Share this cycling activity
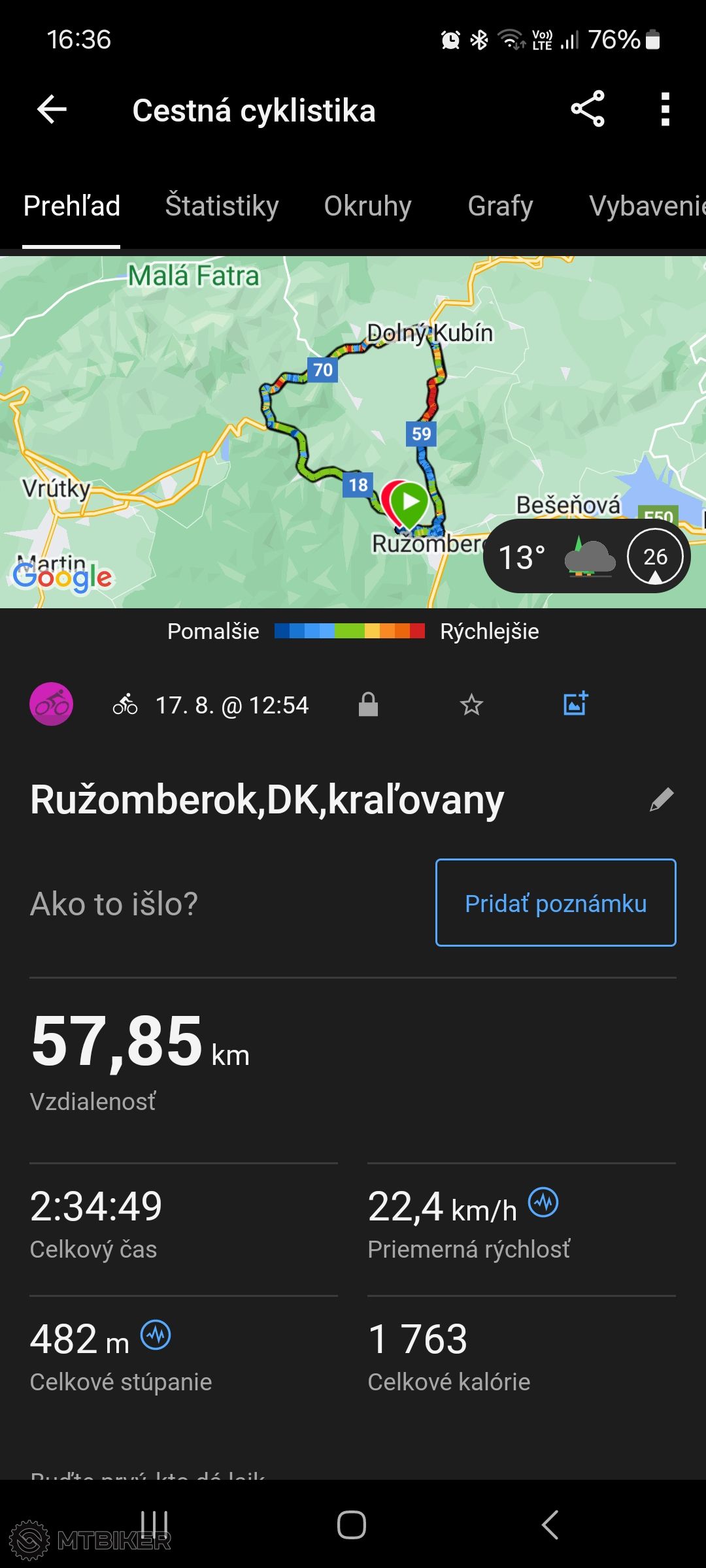Image resolution: width=706 pixels, height=1568 pixels. [x=587, y=109]
